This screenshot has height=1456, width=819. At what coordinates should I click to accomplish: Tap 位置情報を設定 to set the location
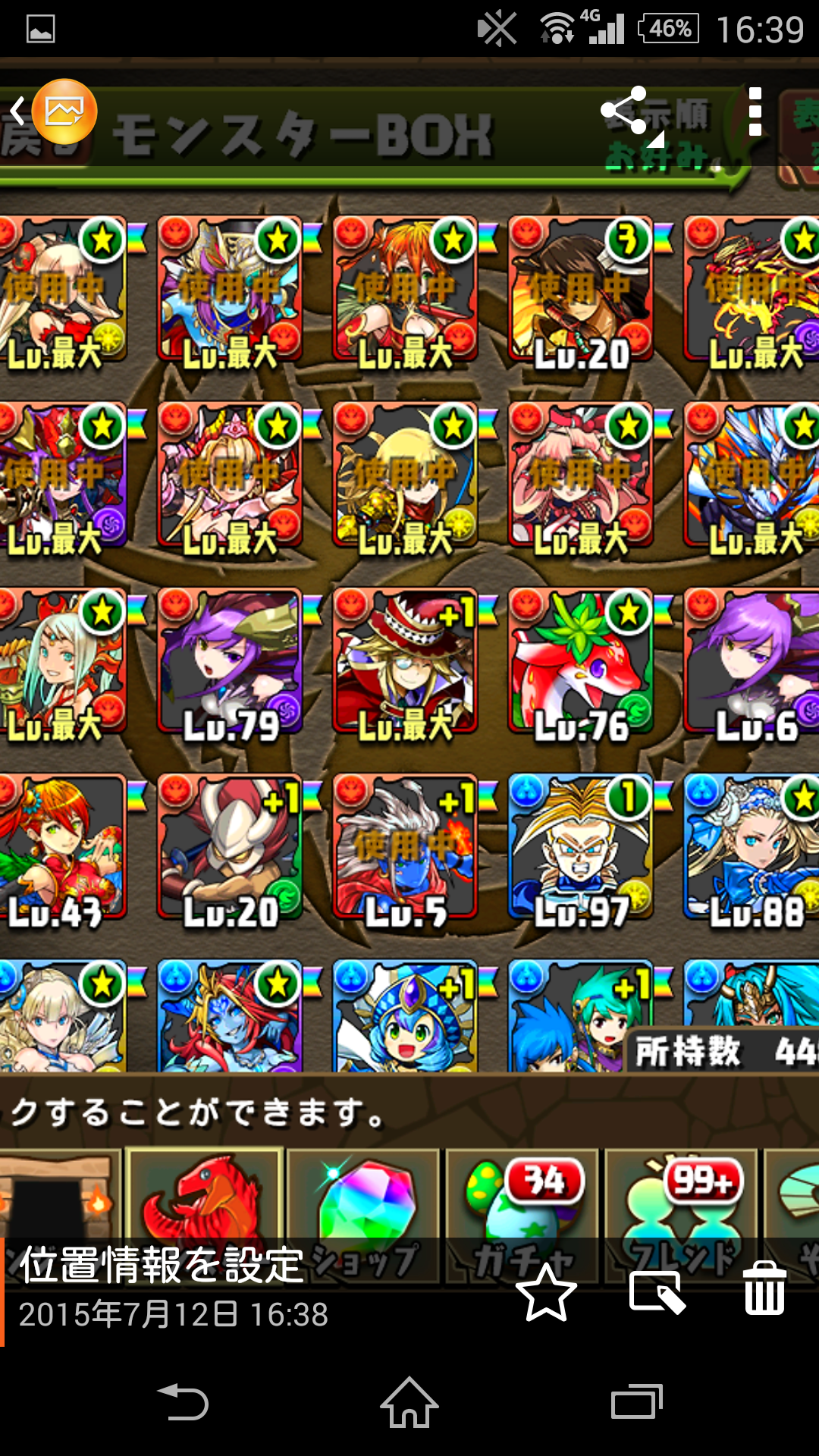pos(161,1265)
